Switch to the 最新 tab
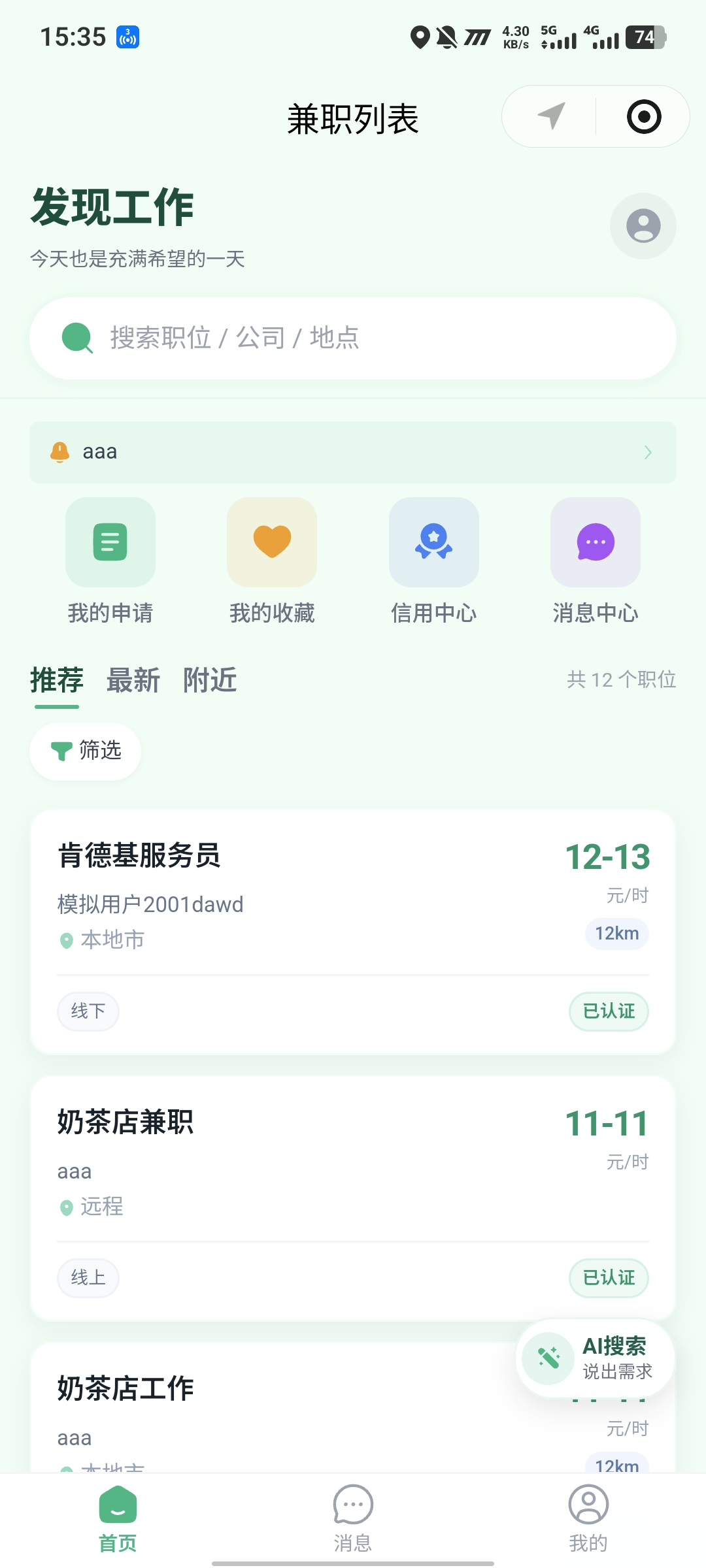This screenshot has height=1568, width=706. 133,680
